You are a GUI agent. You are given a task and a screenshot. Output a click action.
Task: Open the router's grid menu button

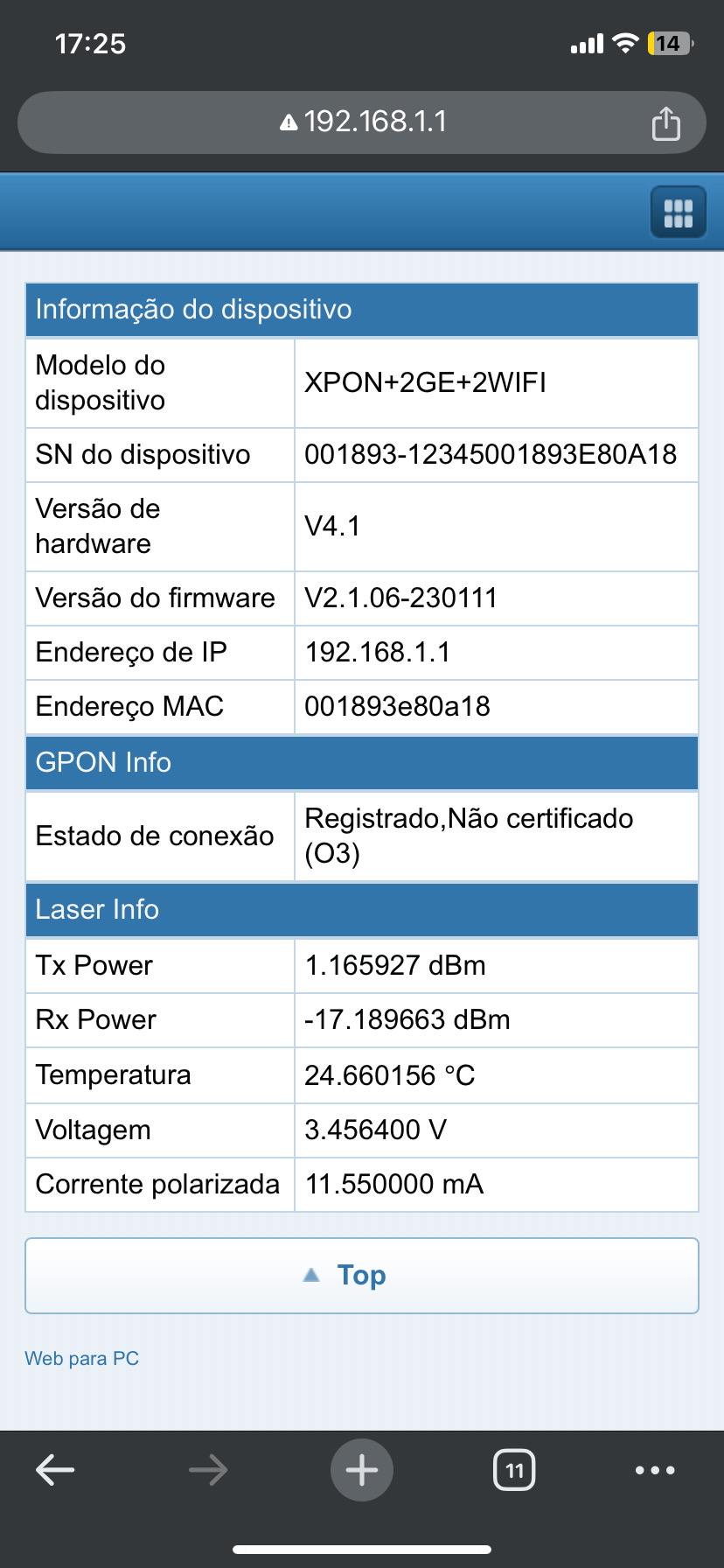[x=678, y=213]
